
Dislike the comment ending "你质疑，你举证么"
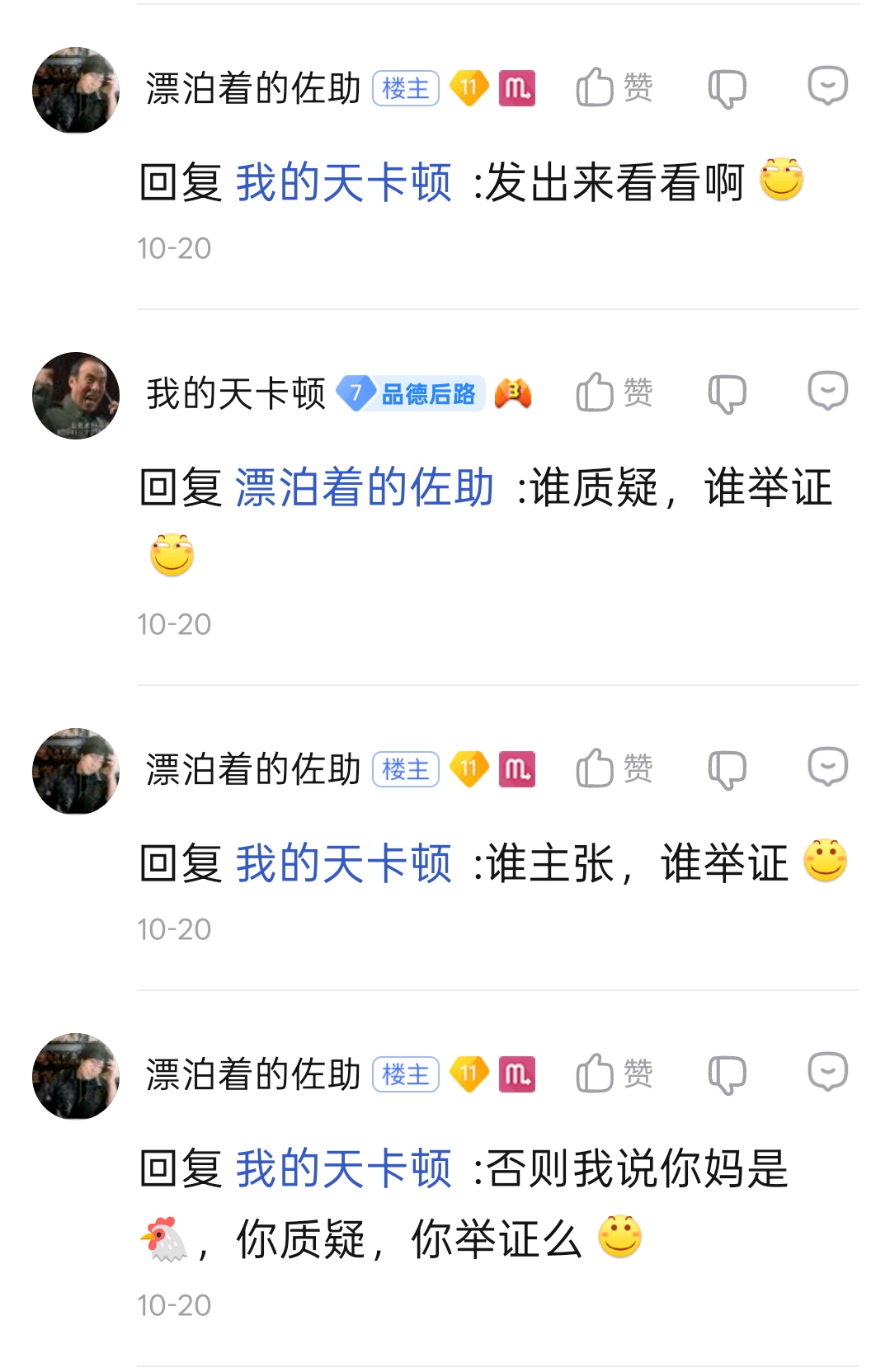pyautogui.click(x=727, y=1074)
